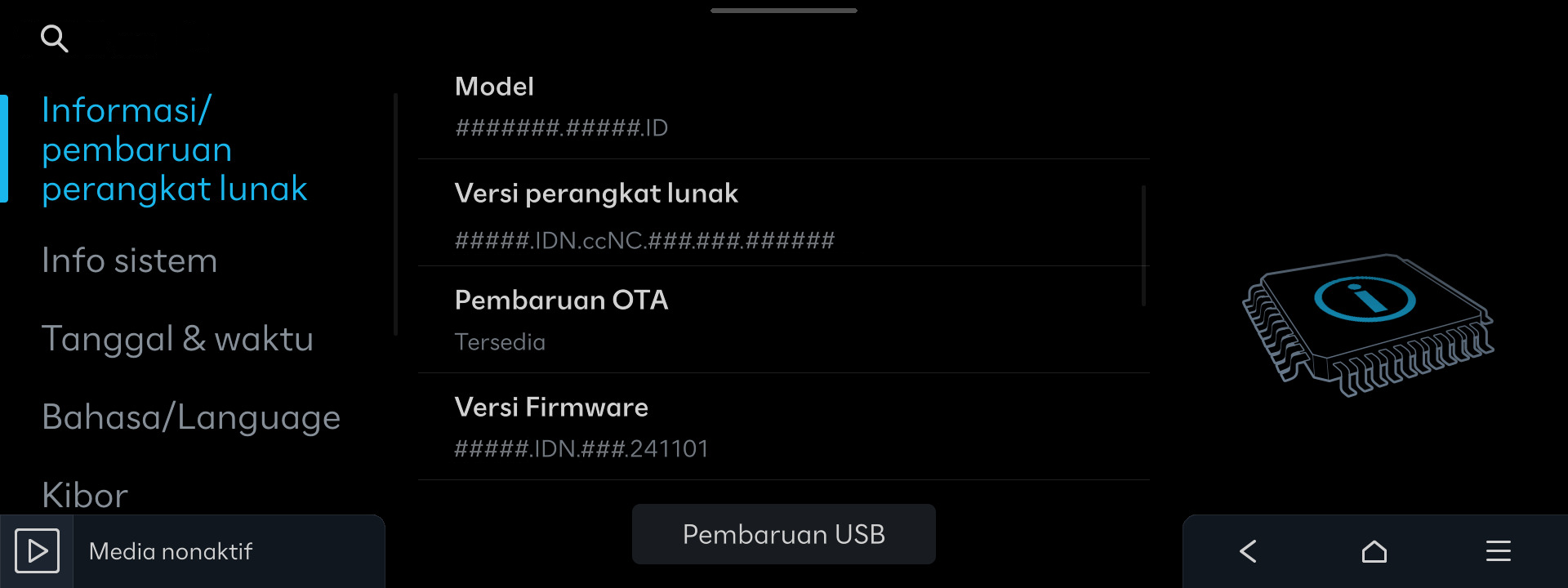Open Bahasa/Language settings
Viewport: 1568px width, 588px height.
click(190, 417)
